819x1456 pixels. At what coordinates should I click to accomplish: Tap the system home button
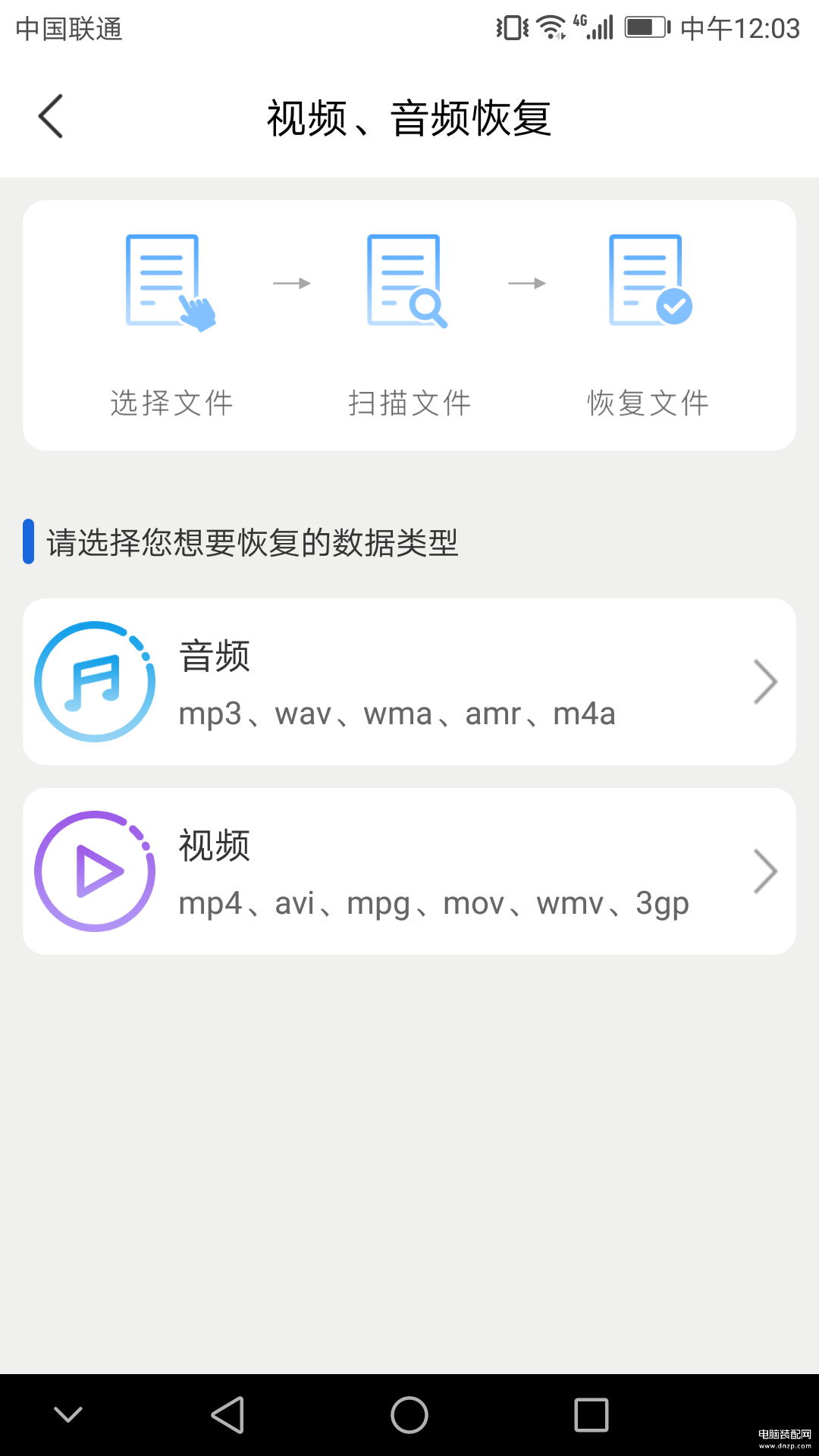(x=409, y=1415)
